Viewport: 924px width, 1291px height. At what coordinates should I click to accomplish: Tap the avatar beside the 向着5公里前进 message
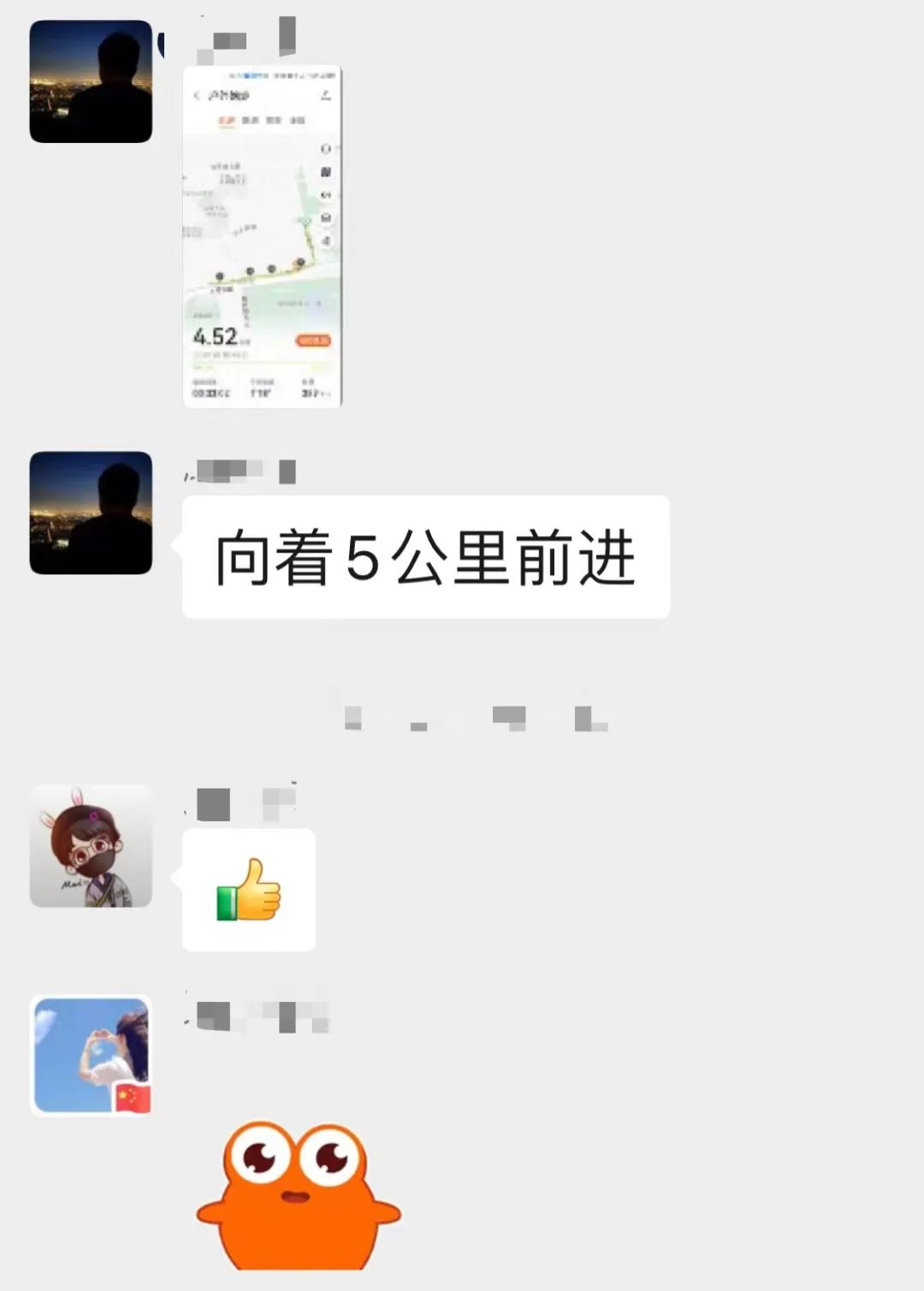91,512
